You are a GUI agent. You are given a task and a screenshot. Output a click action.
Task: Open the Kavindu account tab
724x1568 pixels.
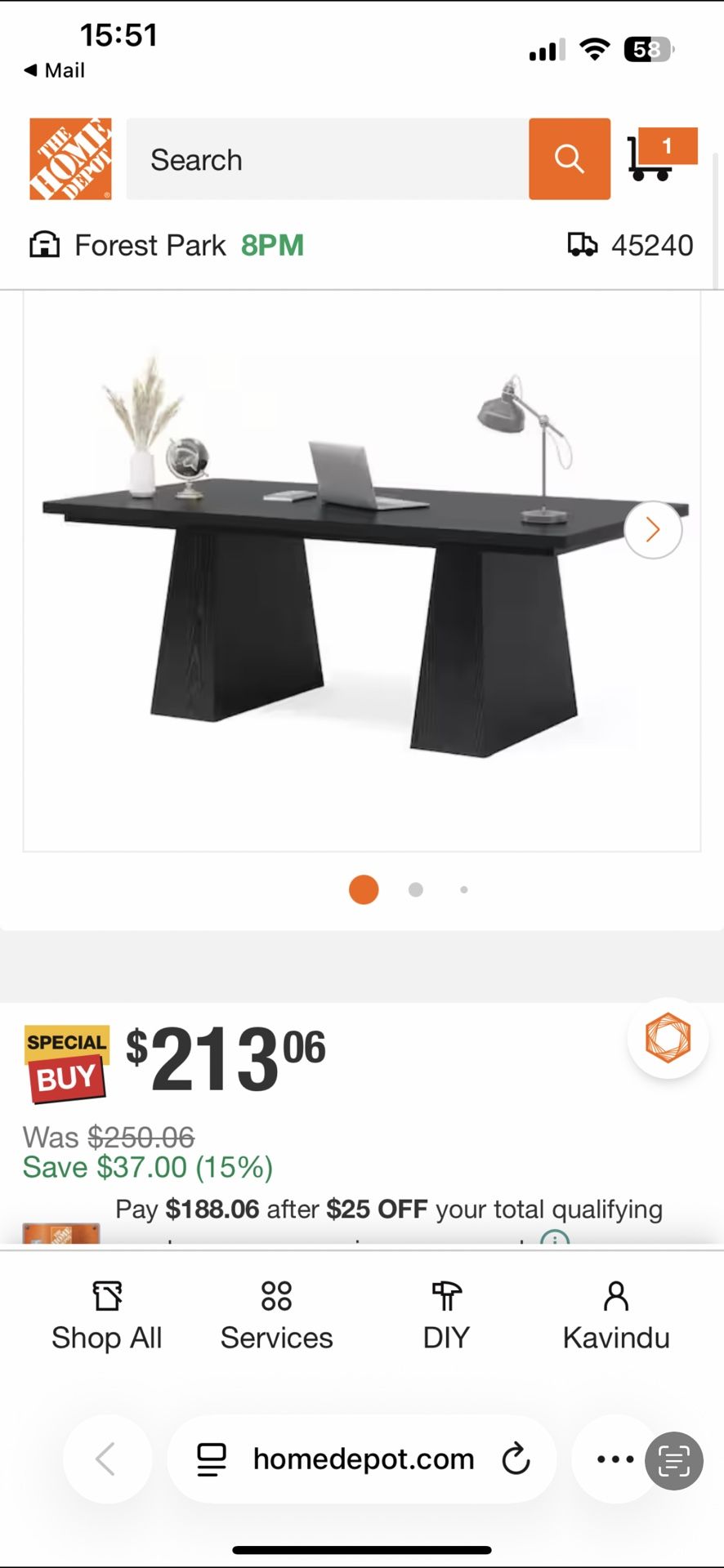point(616,1315)
